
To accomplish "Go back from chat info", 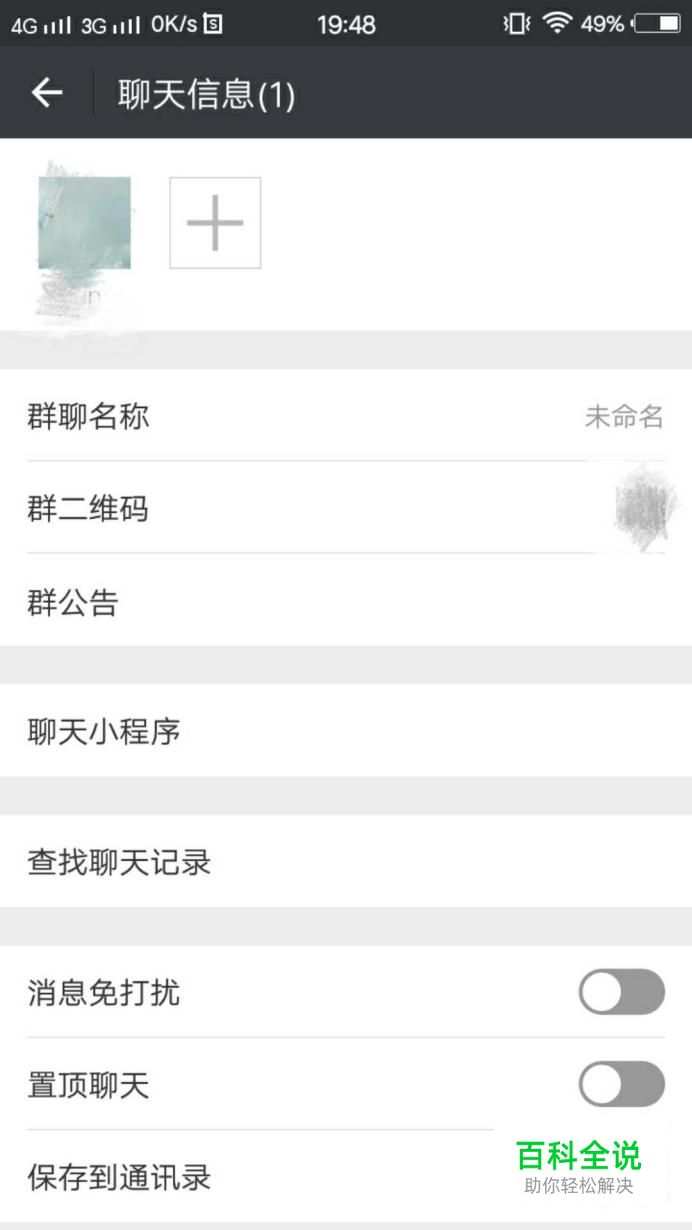I will click(47, 93).
